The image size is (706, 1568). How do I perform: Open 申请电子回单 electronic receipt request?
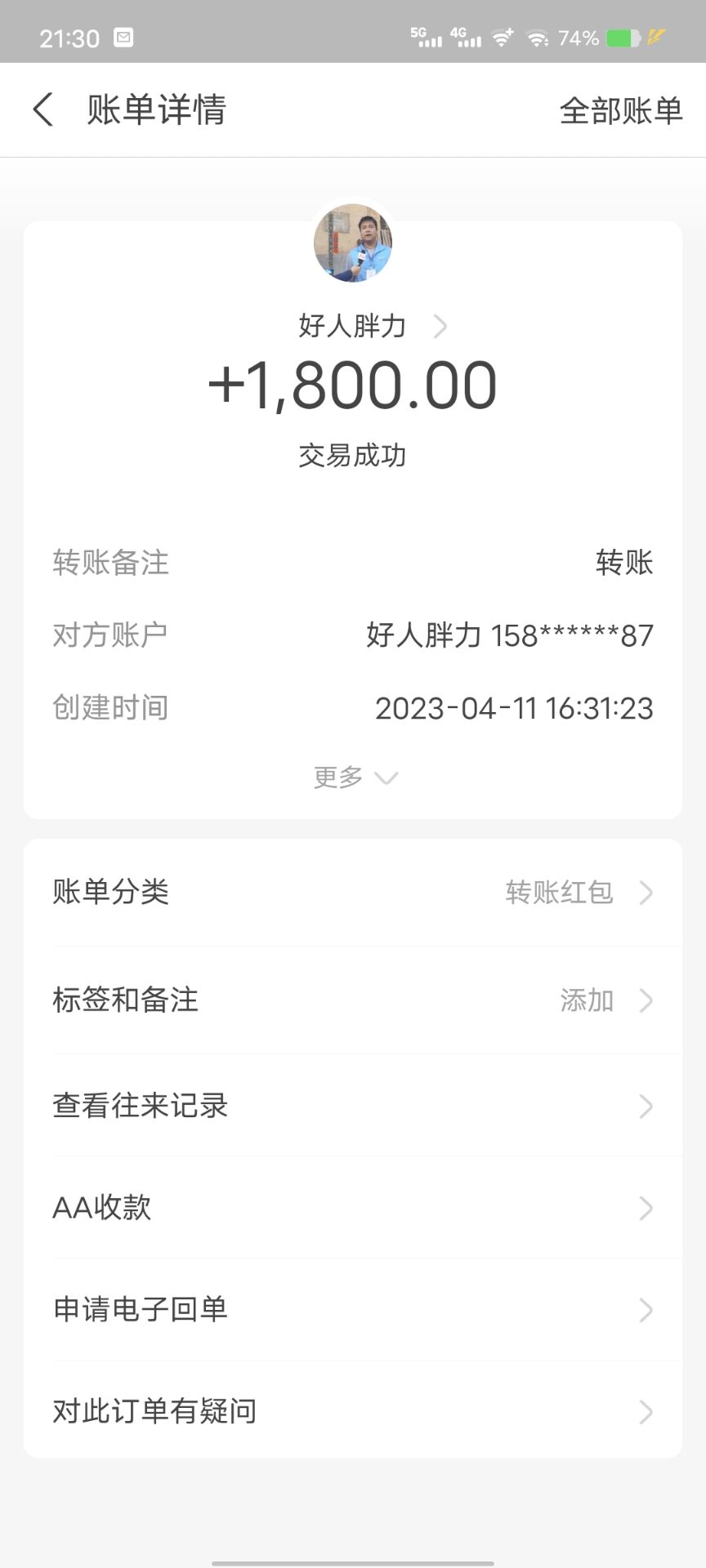tap(353, 1310)
